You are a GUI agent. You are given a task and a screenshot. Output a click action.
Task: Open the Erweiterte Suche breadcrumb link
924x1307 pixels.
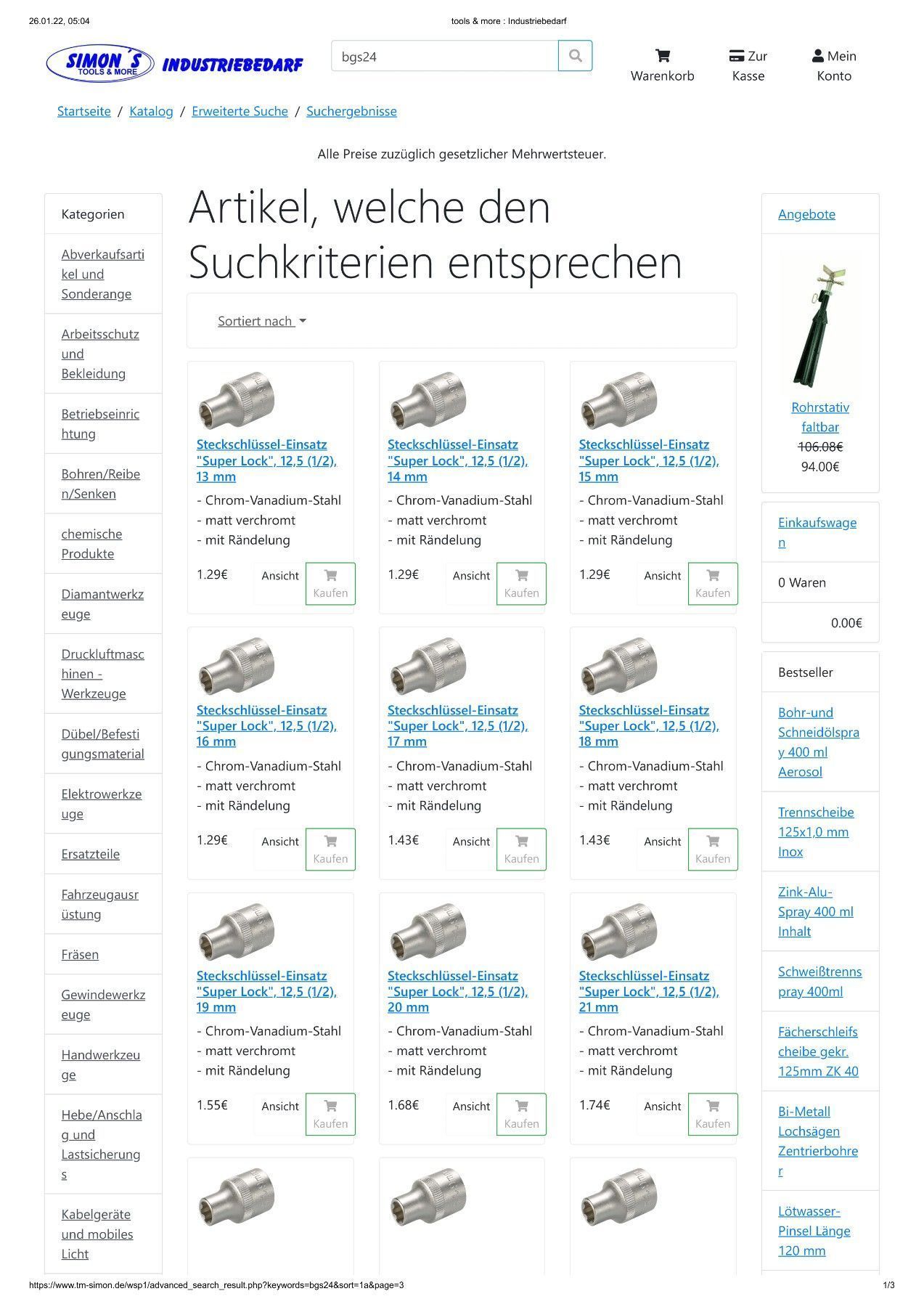click(x=240, y=111)
